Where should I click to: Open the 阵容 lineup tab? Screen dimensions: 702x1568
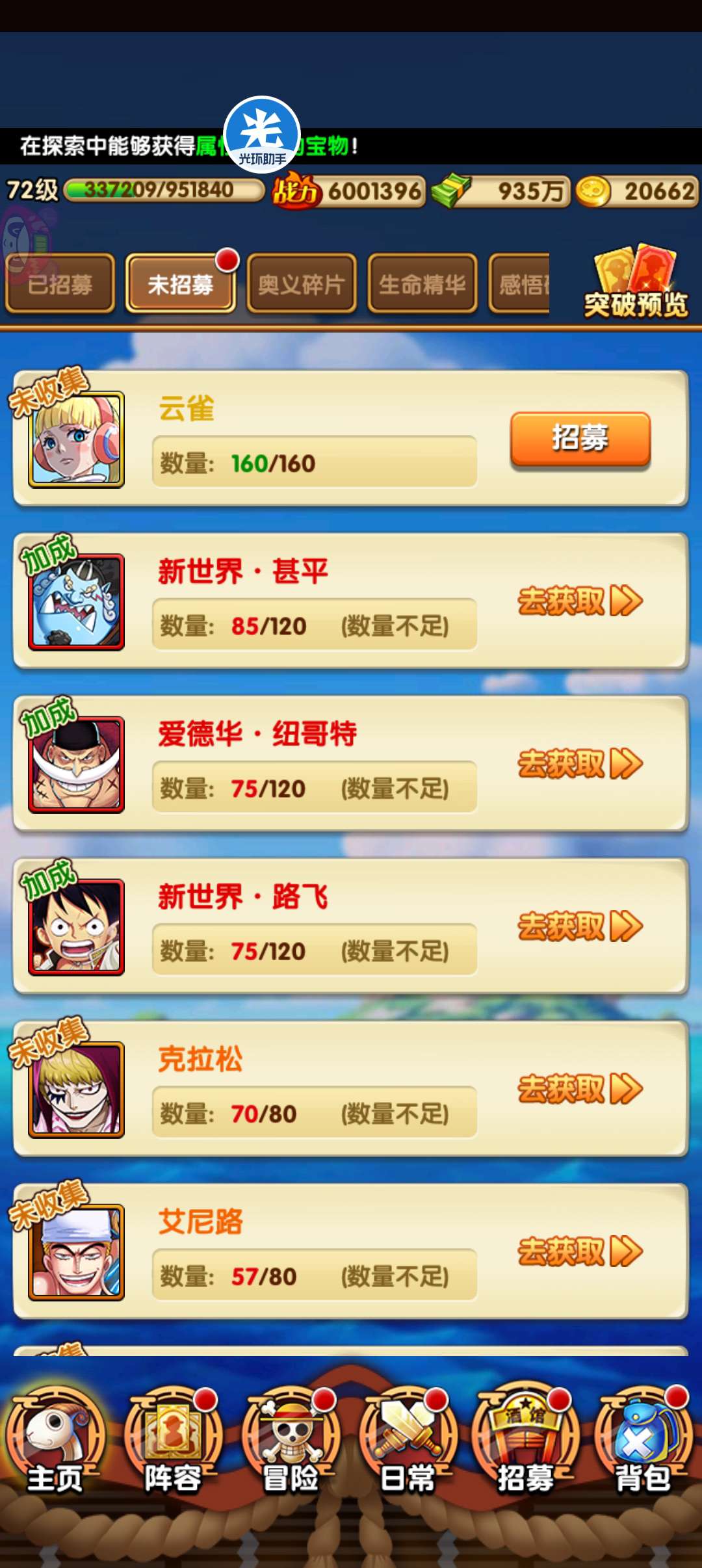pos(173,1441)
